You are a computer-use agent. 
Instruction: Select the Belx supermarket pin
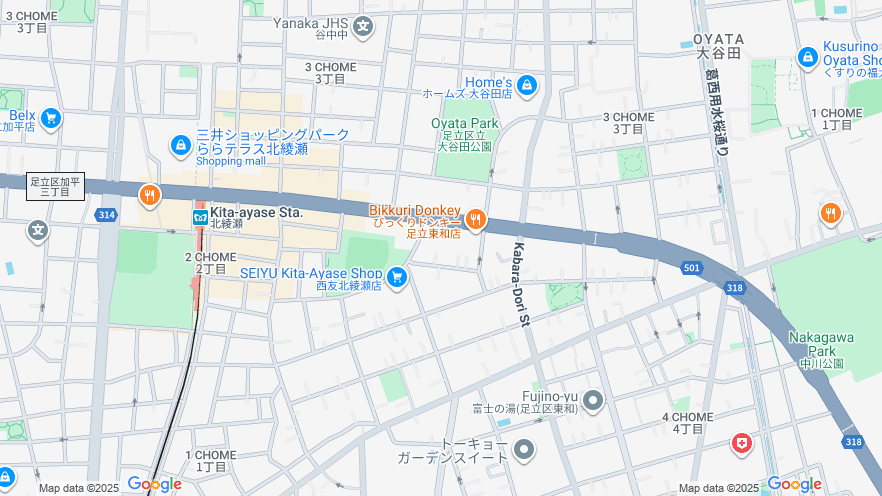pyautogui.click(x=50, y=118)
